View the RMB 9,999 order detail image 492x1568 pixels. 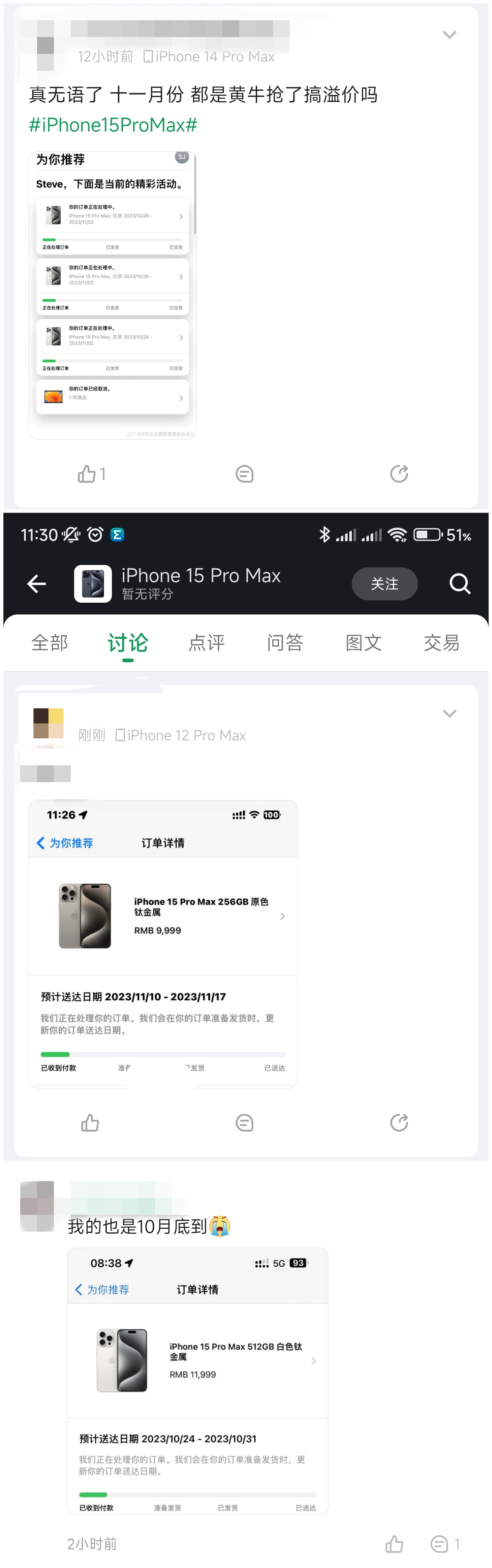(162, 943)
